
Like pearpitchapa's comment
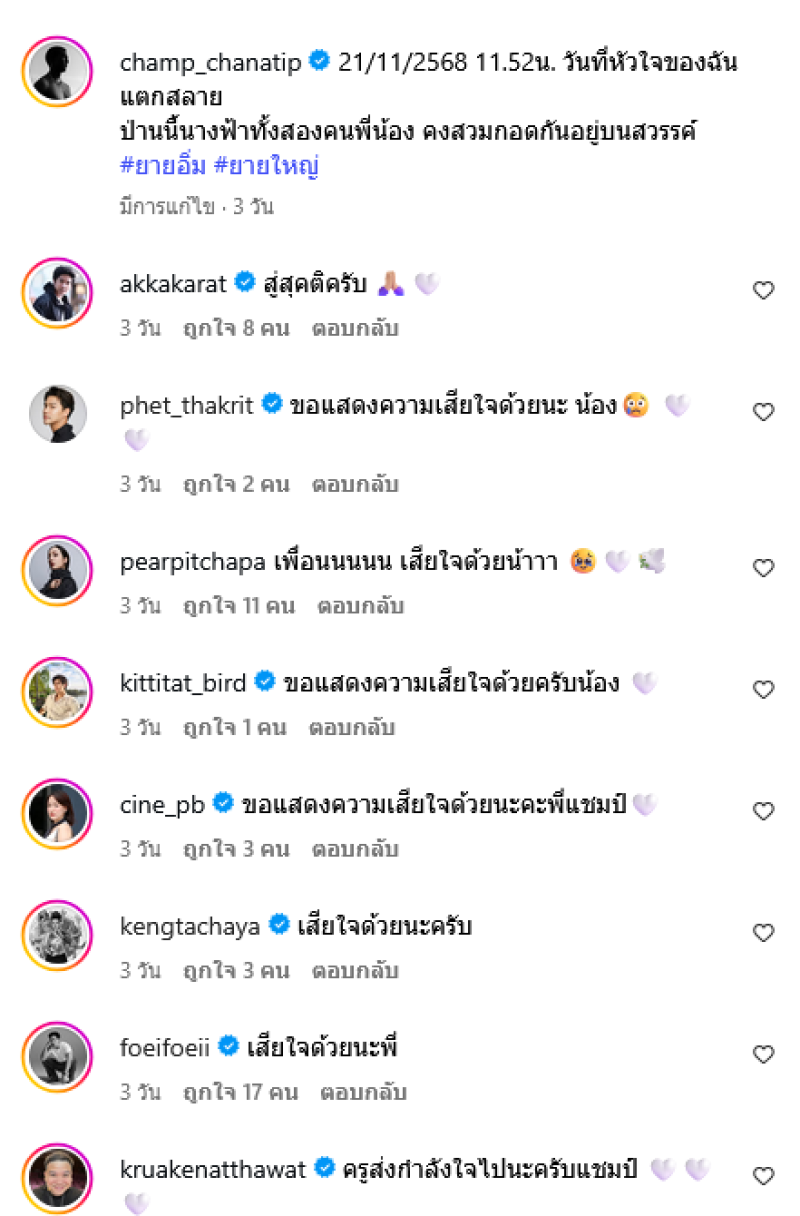[x=763, y=568]
